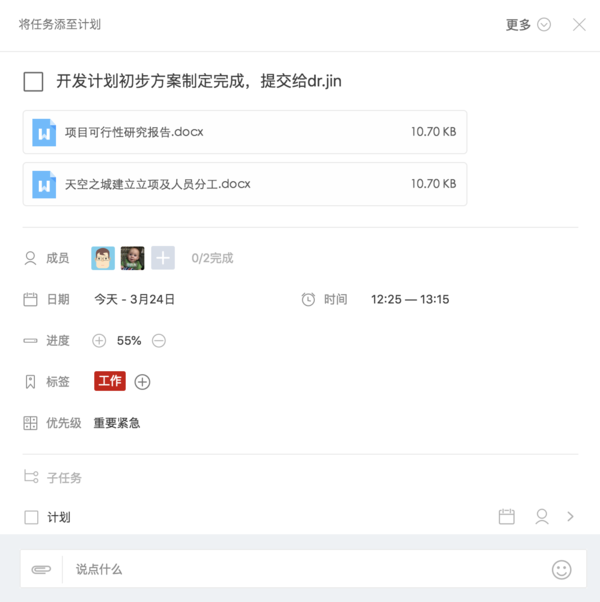
Task: Check the 计划 subtask checkbox
Action: point(32,517)
